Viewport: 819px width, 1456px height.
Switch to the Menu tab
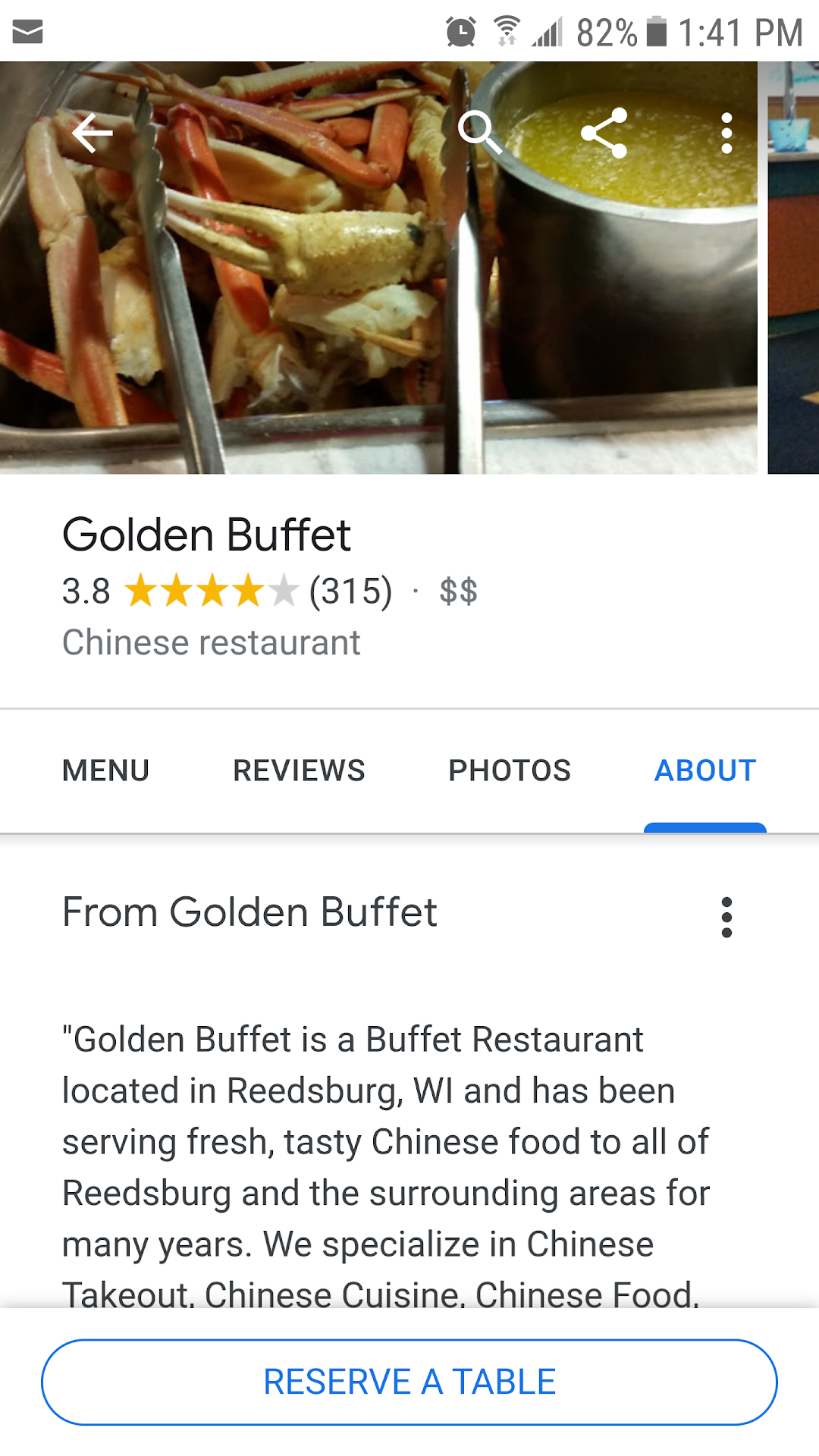pos(106,770)
